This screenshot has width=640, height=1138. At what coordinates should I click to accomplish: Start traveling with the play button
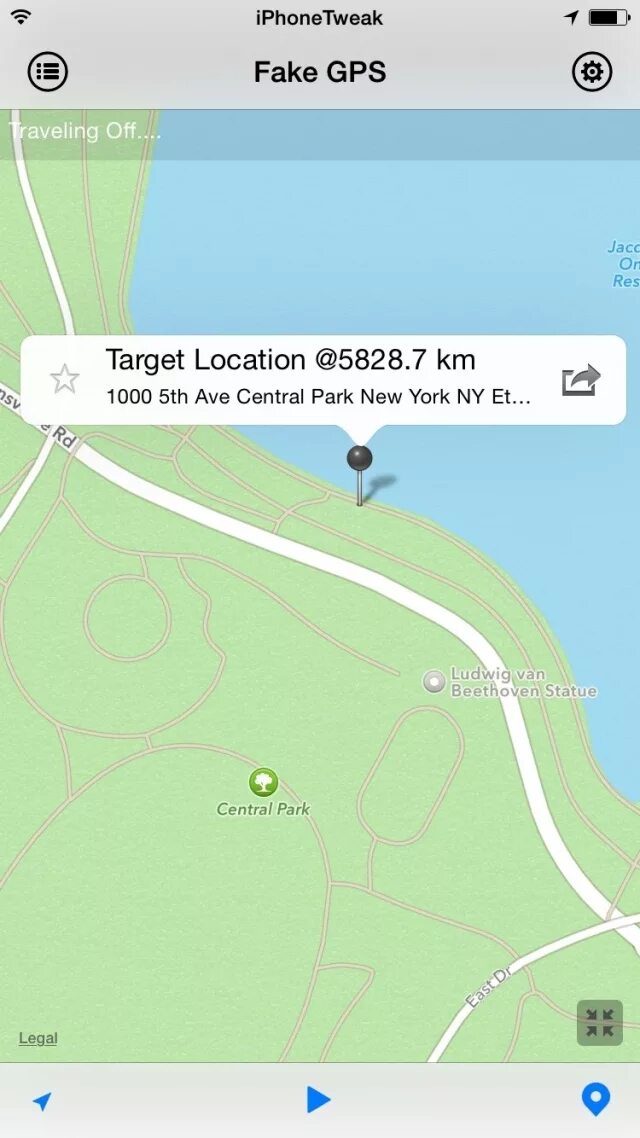pyautogui.click(x=319, y=1100)
